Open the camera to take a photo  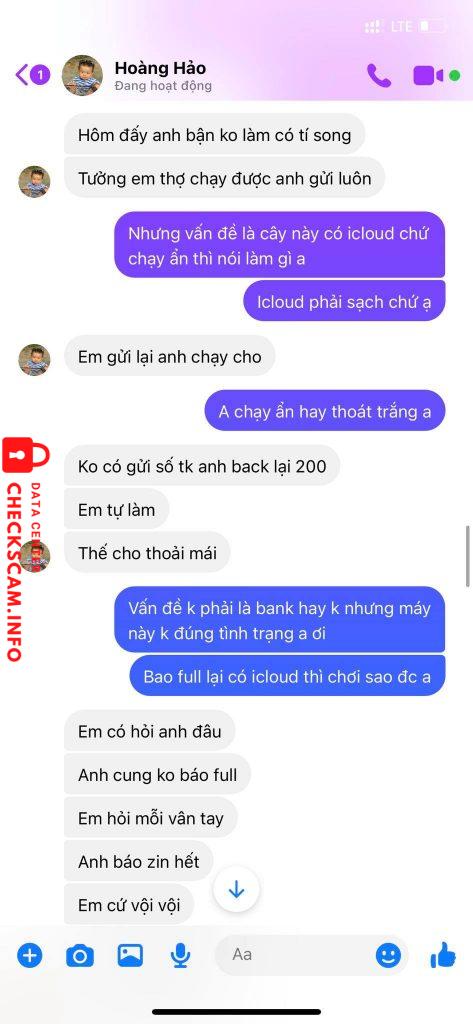point(80,957)
